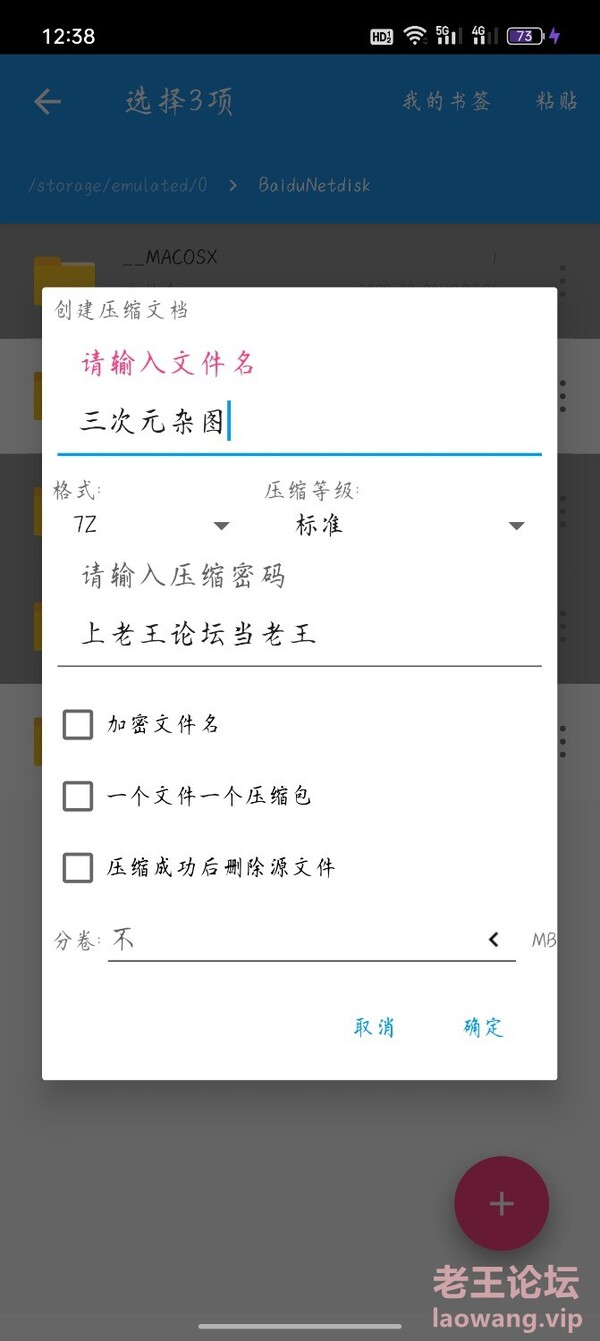The width and height of the screenshot is (600, 1341).
Task: Expand the 分卷 size arrow picker
Action: (494, 940)
